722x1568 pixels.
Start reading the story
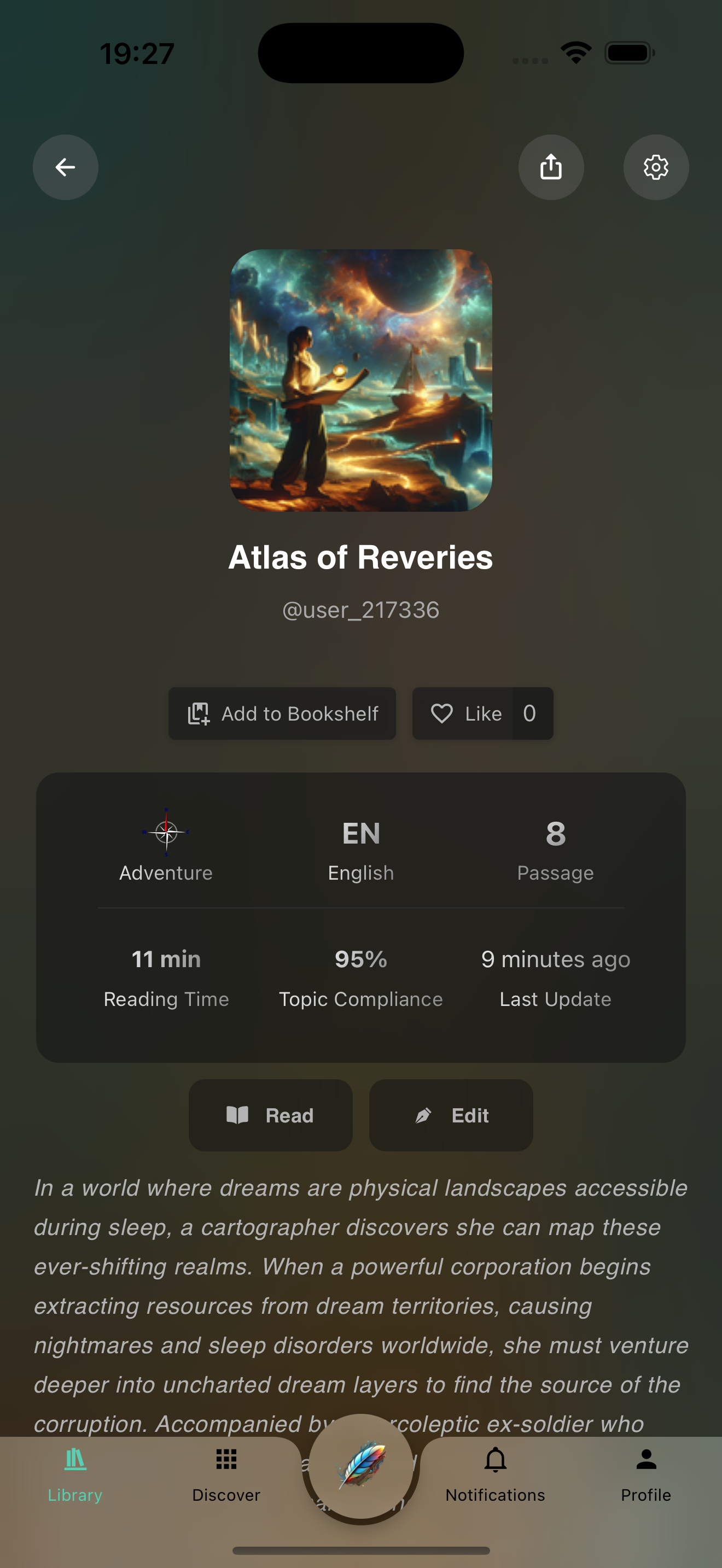[270, 1115]
